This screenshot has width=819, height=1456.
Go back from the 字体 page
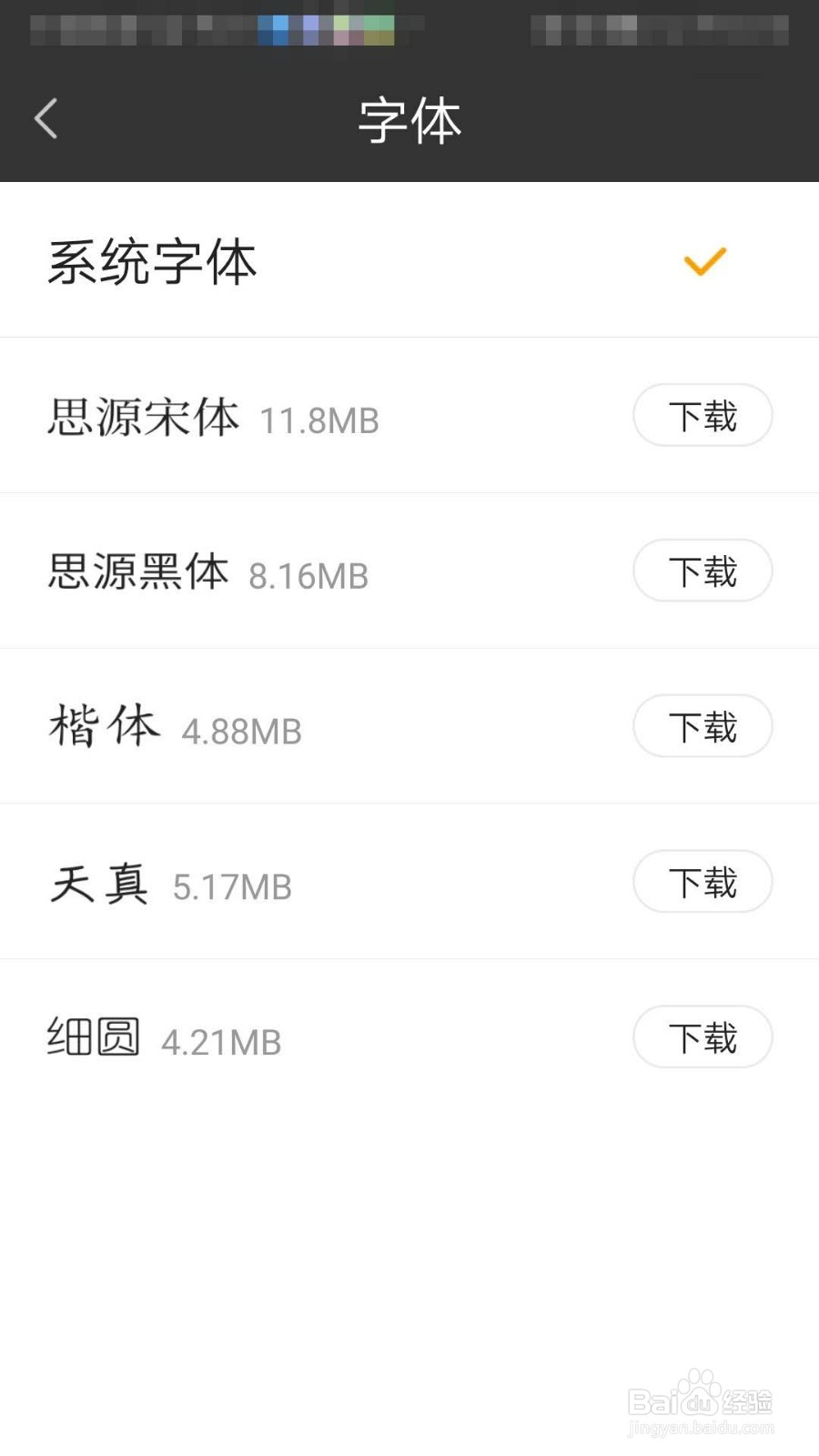click(x=46, y=119)
